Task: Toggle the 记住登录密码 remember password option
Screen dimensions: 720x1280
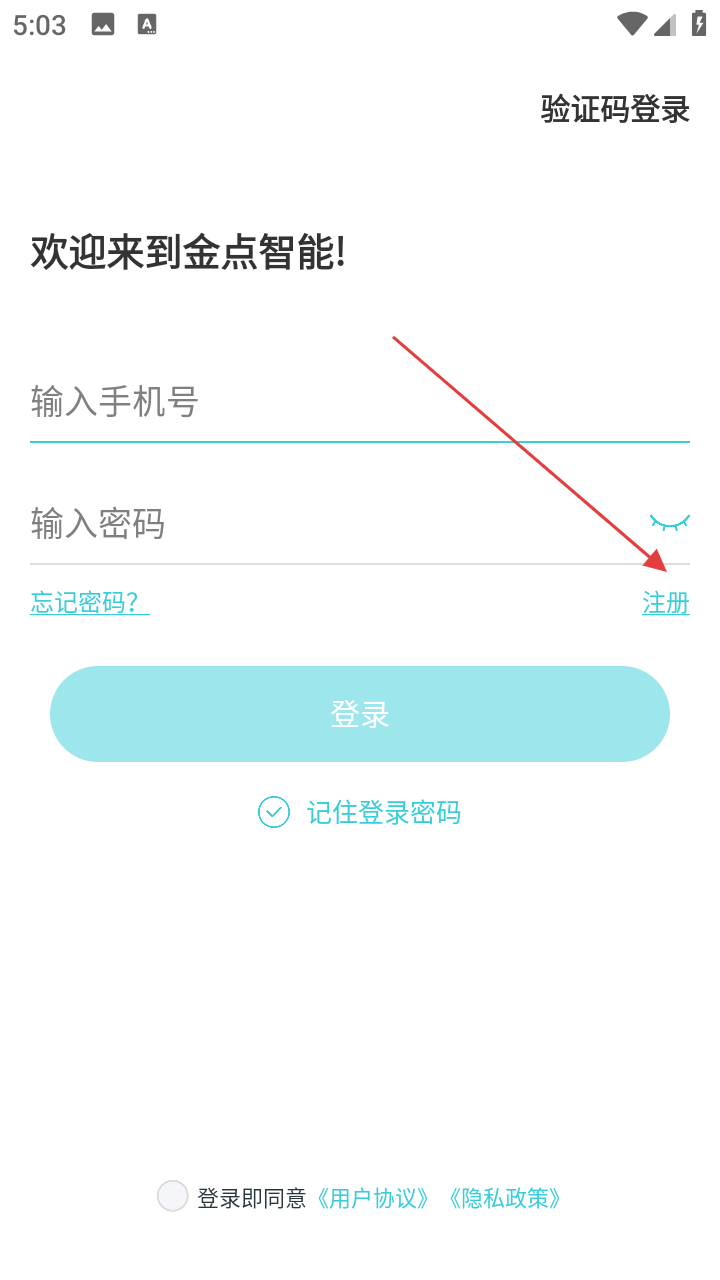Action: point(360,812)
